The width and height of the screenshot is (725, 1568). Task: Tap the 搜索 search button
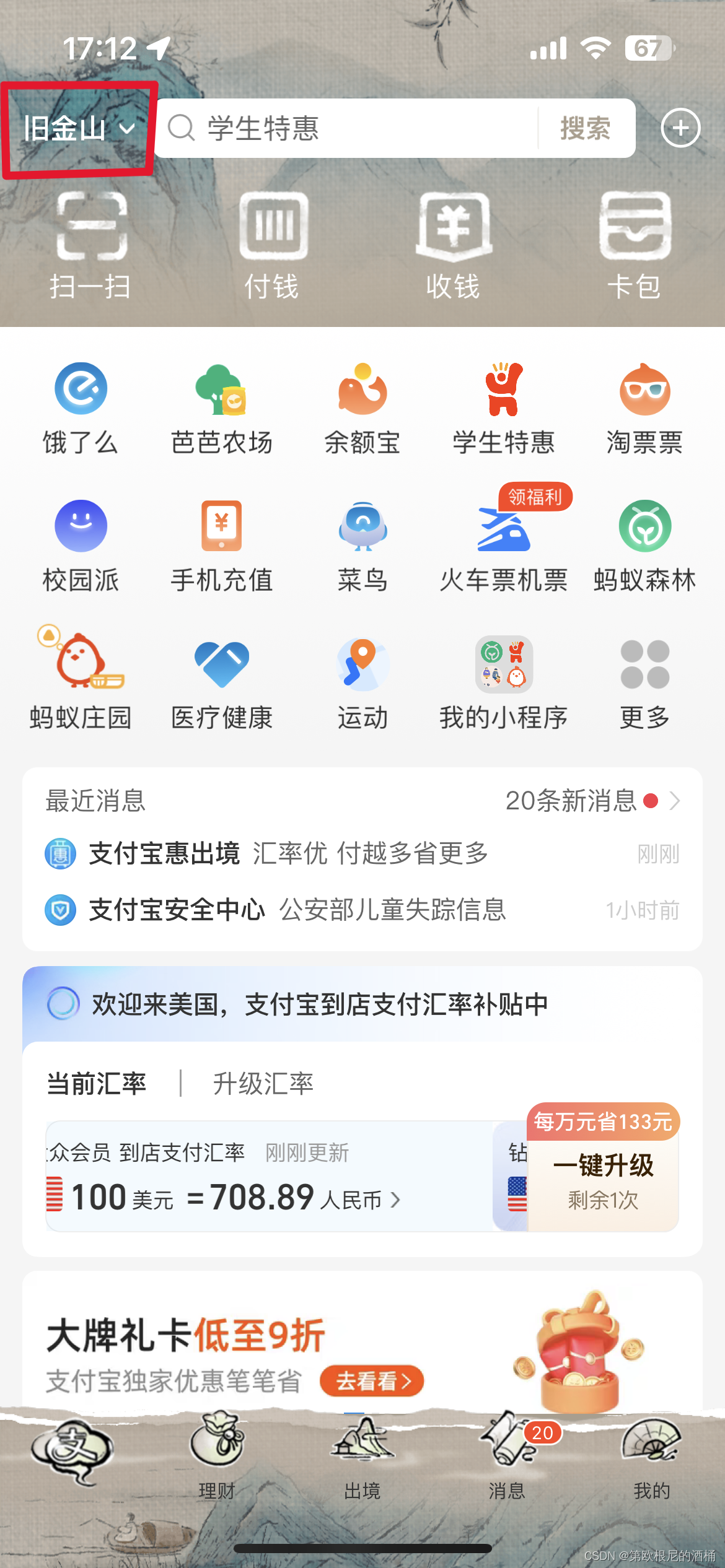tap(584, 128)
